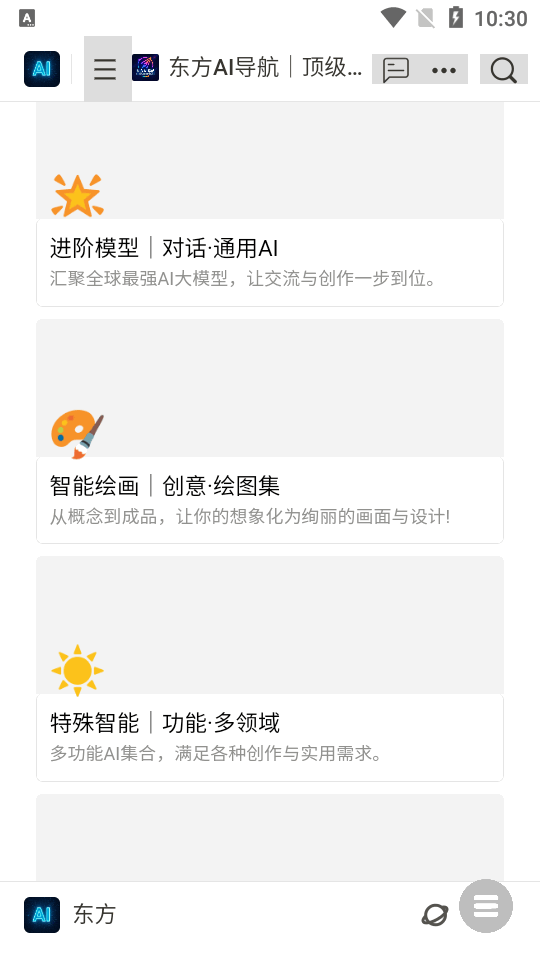Tap the AI logo in the top bar
This screenshot has height=960, width=540.
[42, 69]
